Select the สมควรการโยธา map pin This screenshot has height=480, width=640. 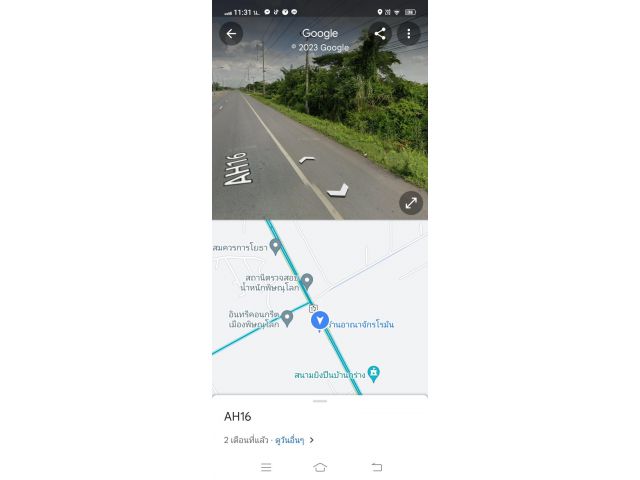276,245
